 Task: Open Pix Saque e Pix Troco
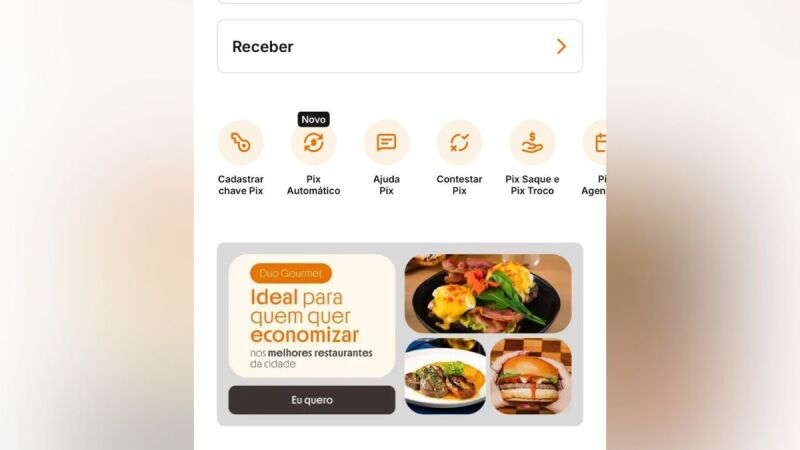coord(532,143)
